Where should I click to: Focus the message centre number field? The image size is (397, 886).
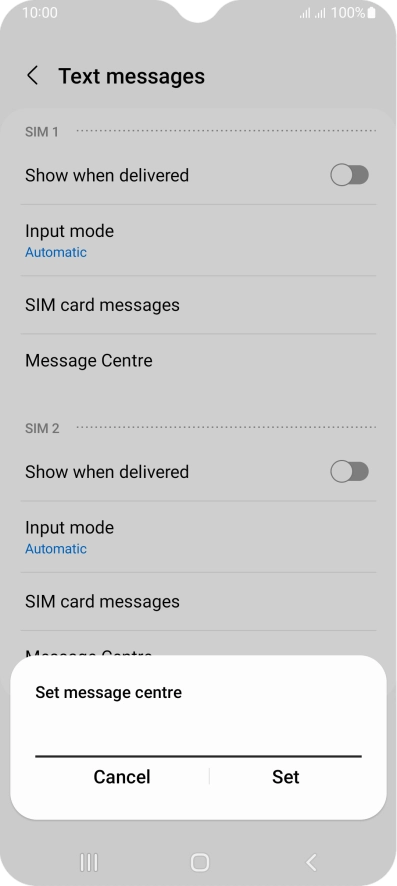click(x=198, y=736)
